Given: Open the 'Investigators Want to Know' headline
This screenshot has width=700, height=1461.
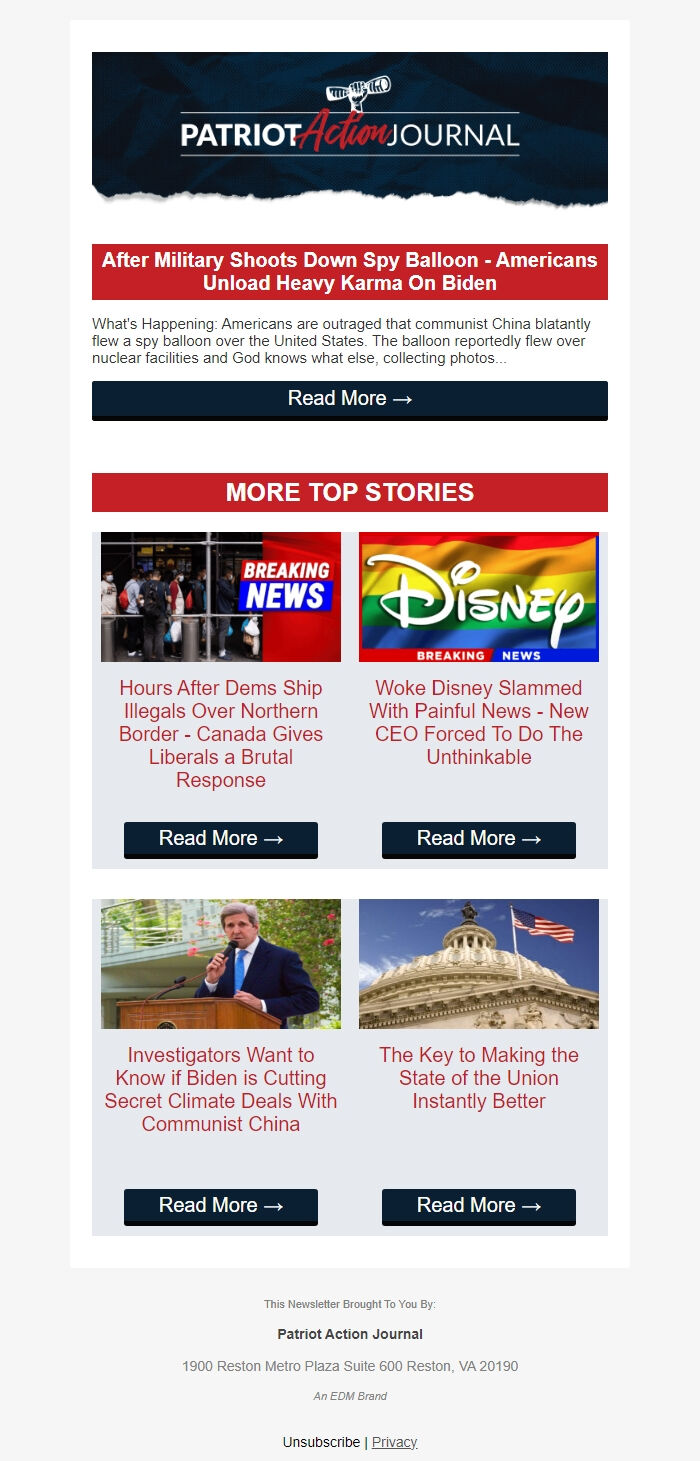Looking at the screenshot, I should tap(221, 1089).
